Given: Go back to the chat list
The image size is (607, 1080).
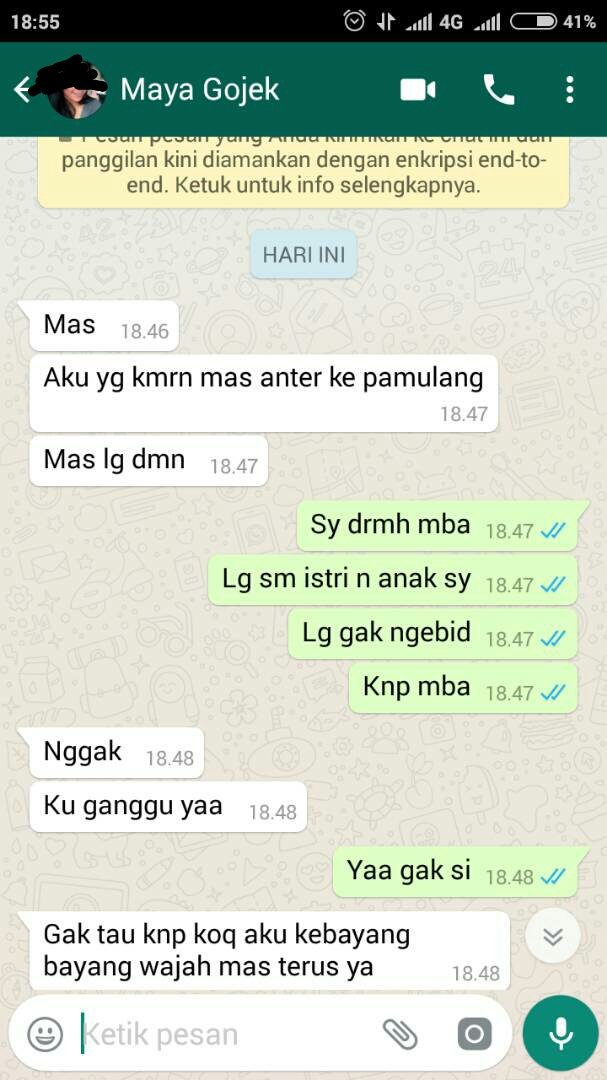Looking at the screenshot, I should point(22,90).
